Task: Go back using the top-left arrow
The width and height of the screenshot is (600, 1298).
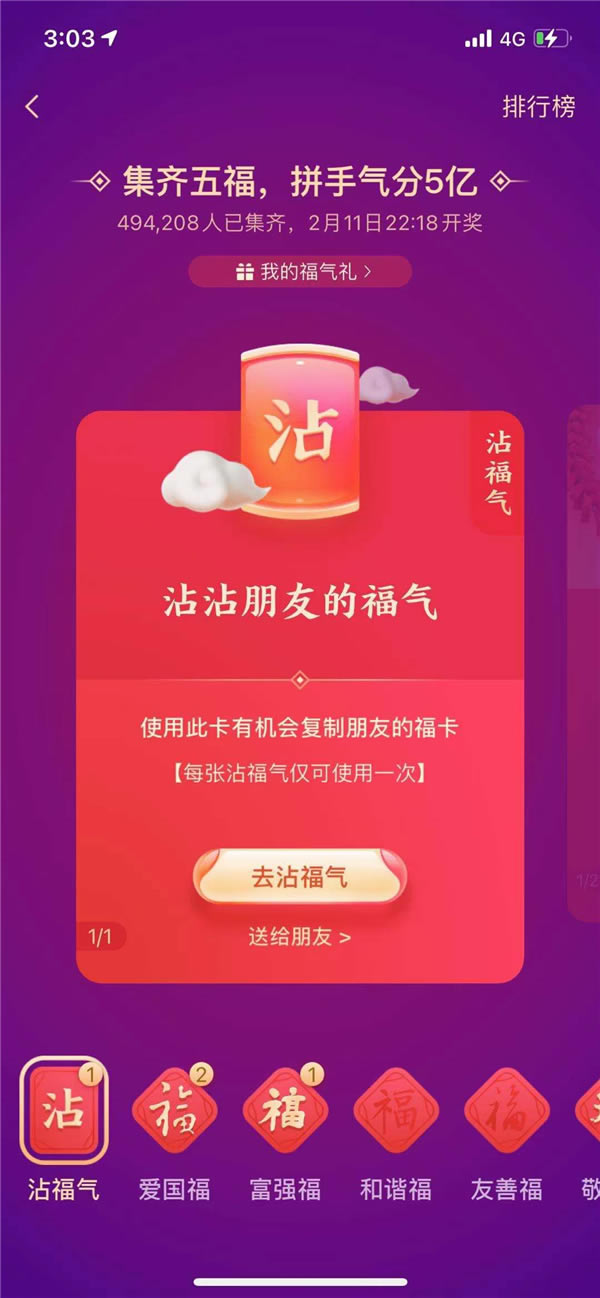Action: click(32, 107)
